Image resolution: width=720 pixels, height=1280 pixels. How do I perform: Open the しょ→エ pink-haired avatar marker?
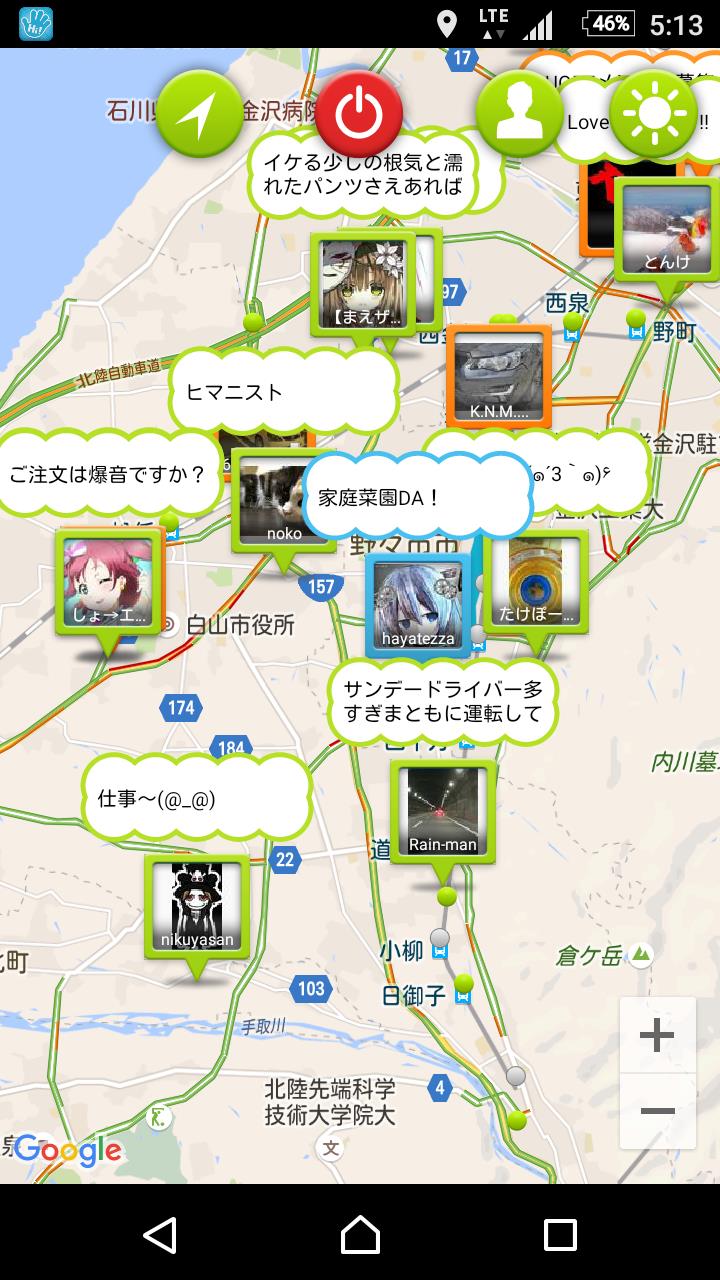point(108,584)
